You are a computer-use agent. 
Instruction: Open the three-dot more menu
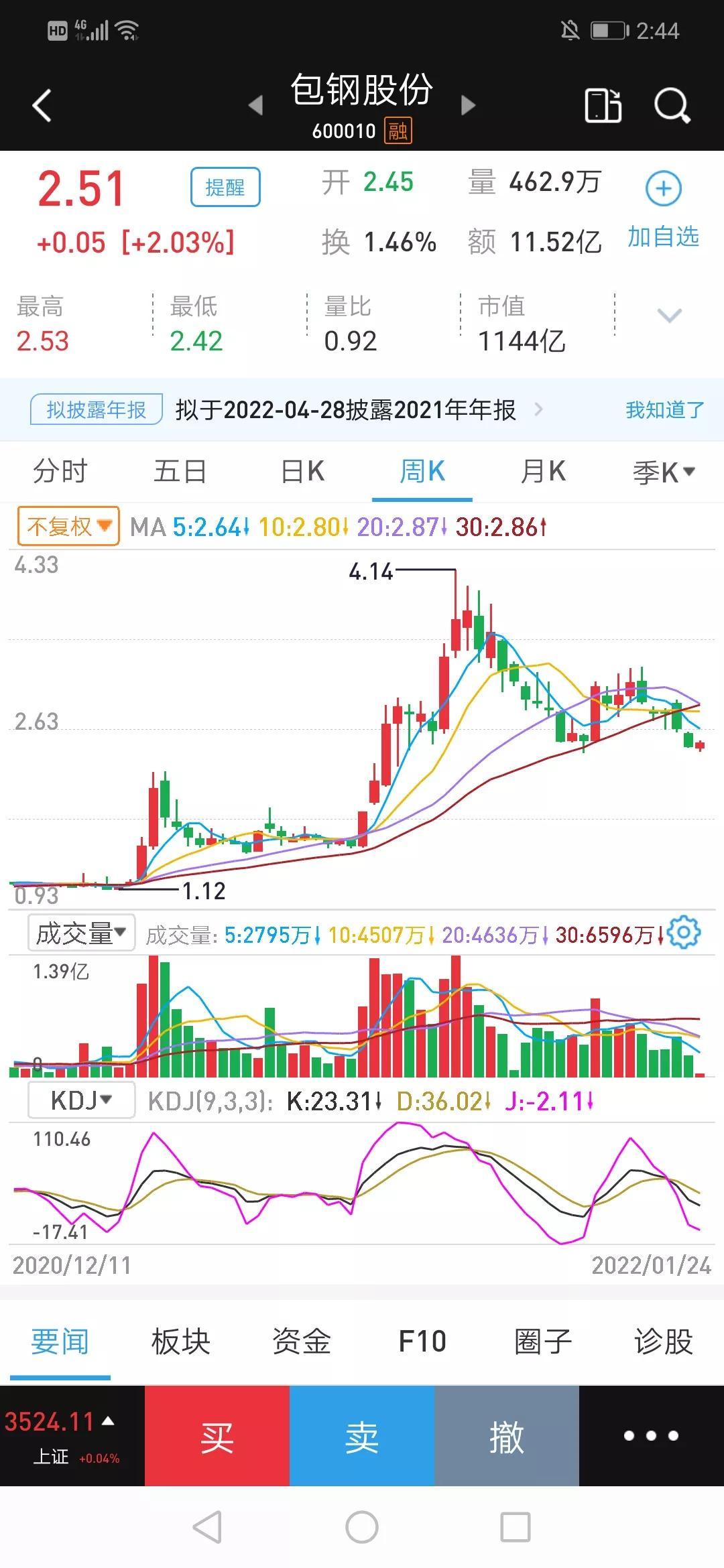click(x=651, y=1435)
